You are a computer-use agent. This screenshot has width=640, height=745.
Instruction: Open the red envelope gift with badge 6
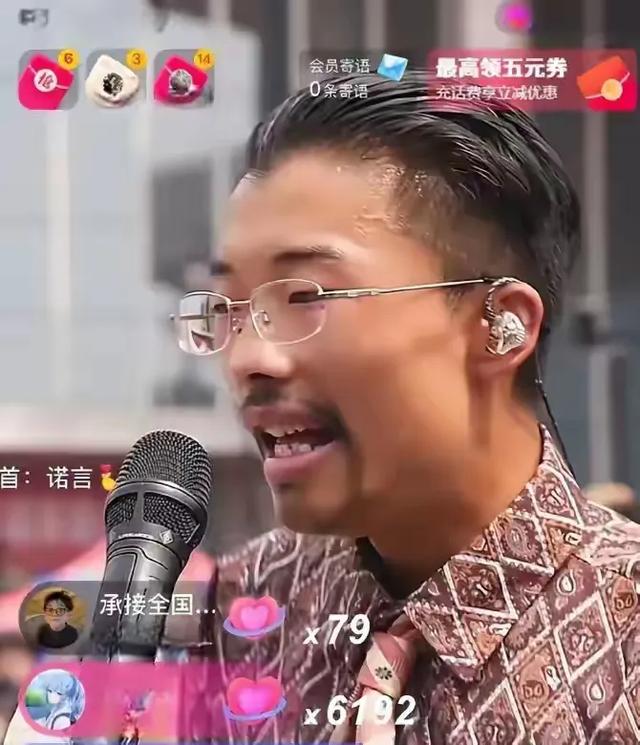[x=46, y=80]
